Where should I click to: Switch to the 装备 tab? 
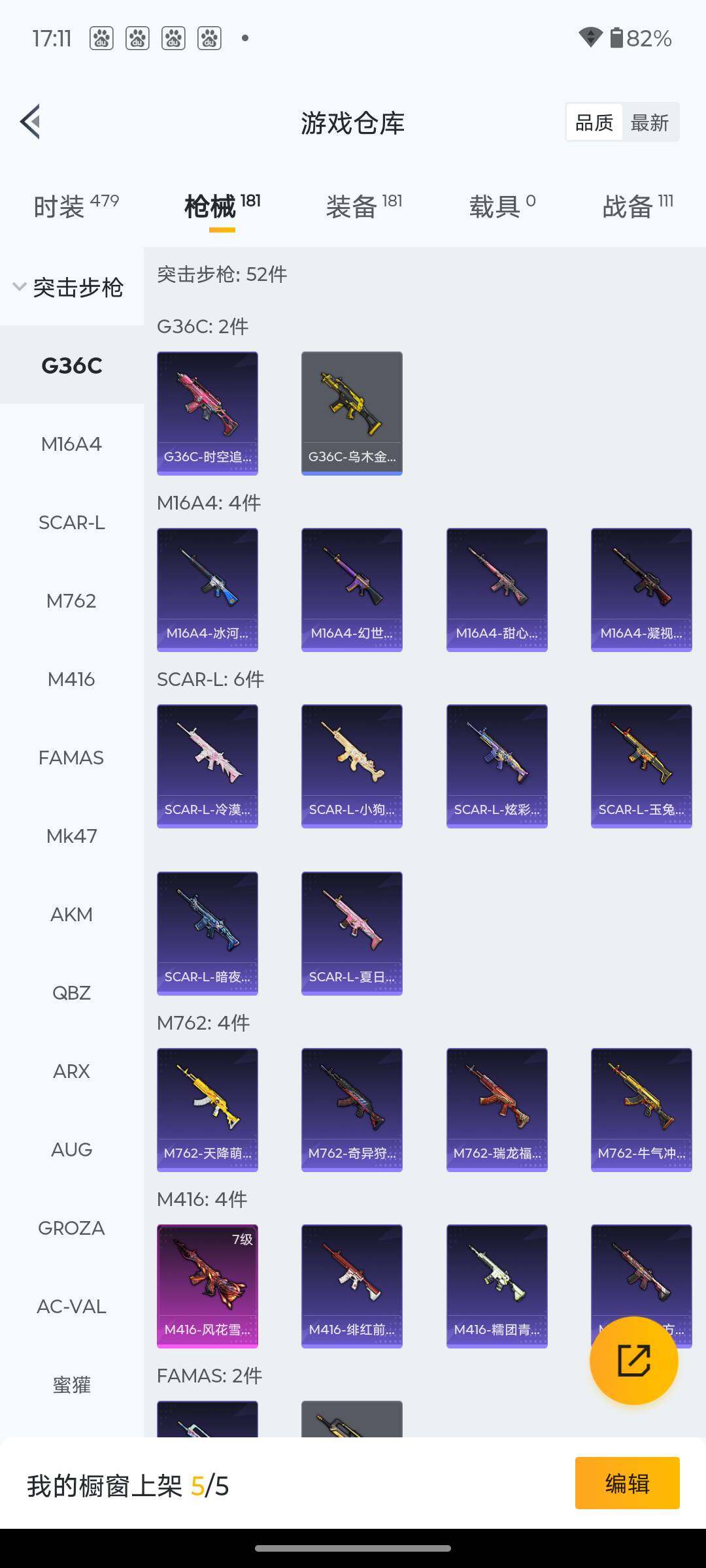(363, 206)
